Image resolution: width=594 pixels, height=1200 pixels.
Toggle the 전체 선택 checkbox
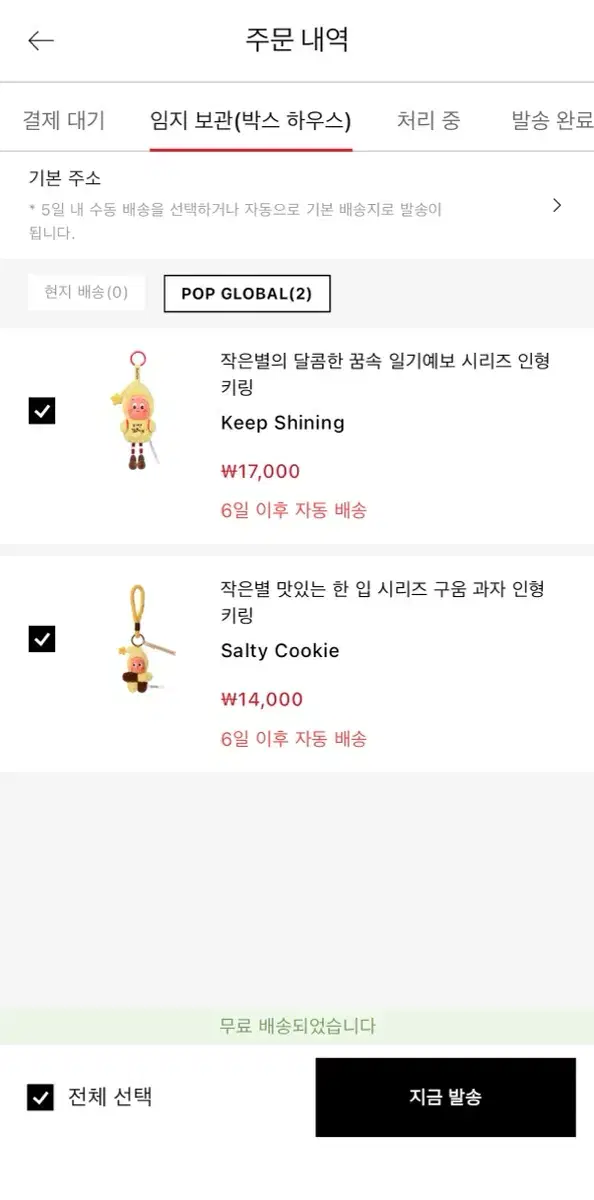40,1097
